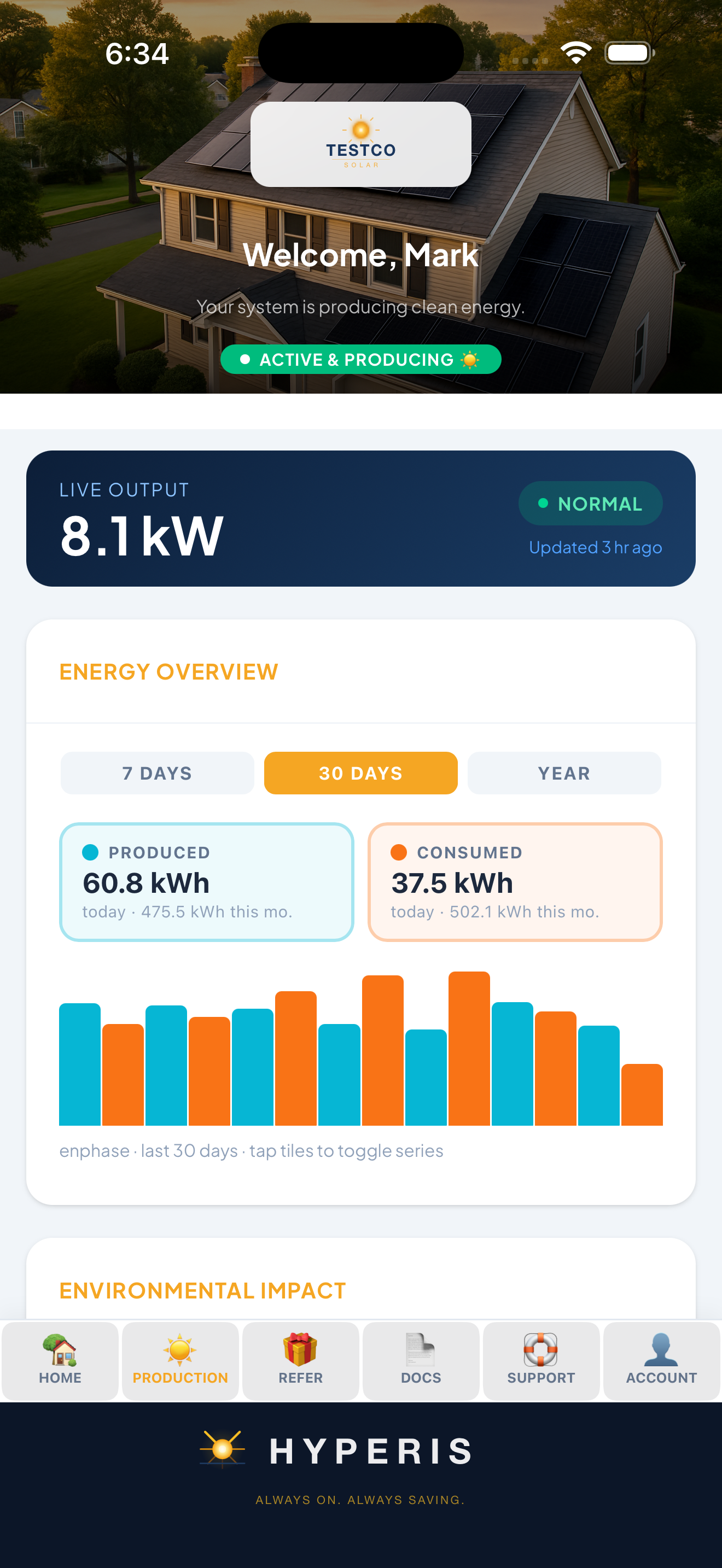Switch to the Docs tab
This screenshot has height=1568, width=722.
tap(421, 1360)
